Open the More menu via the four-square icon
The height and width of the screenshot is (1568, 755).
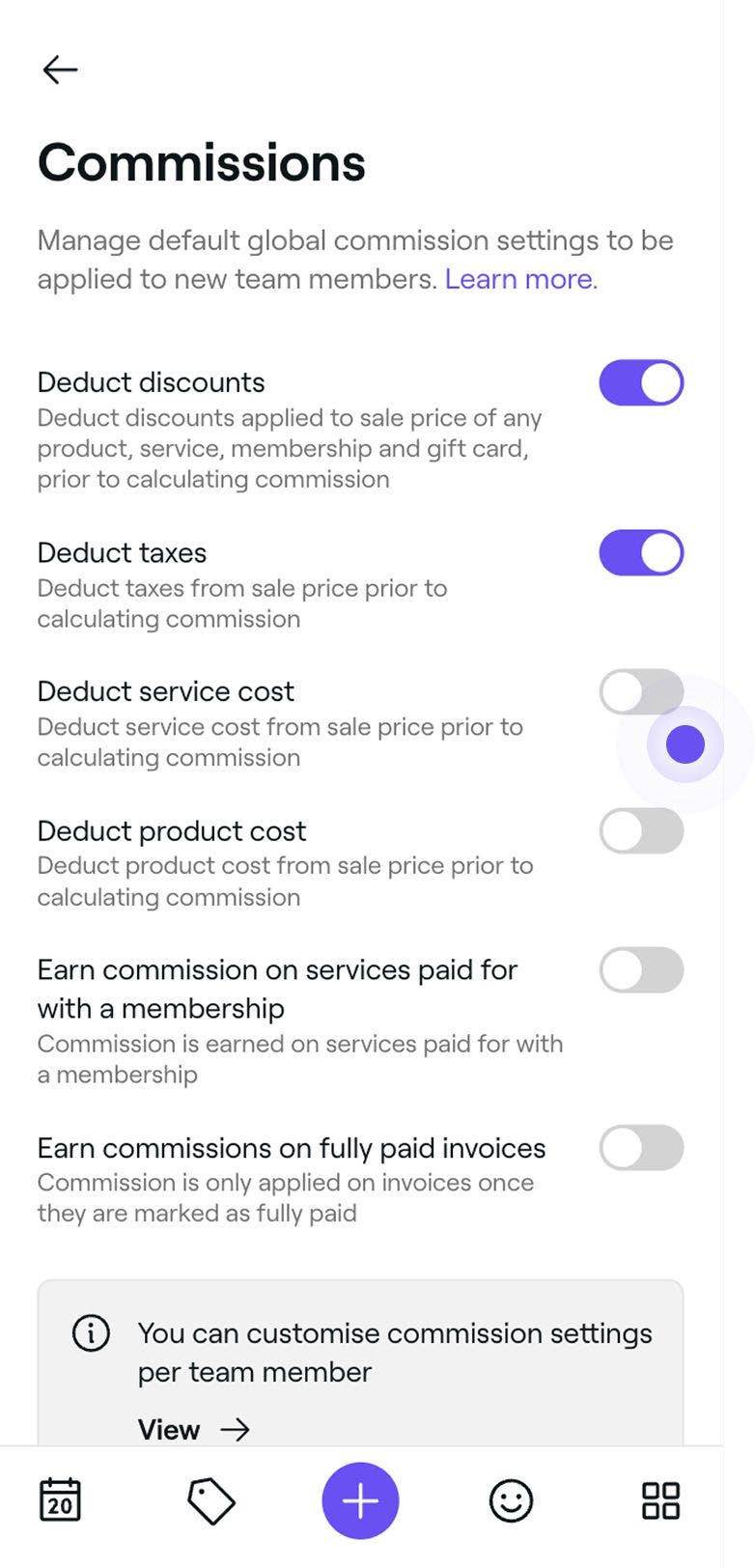661,1498
